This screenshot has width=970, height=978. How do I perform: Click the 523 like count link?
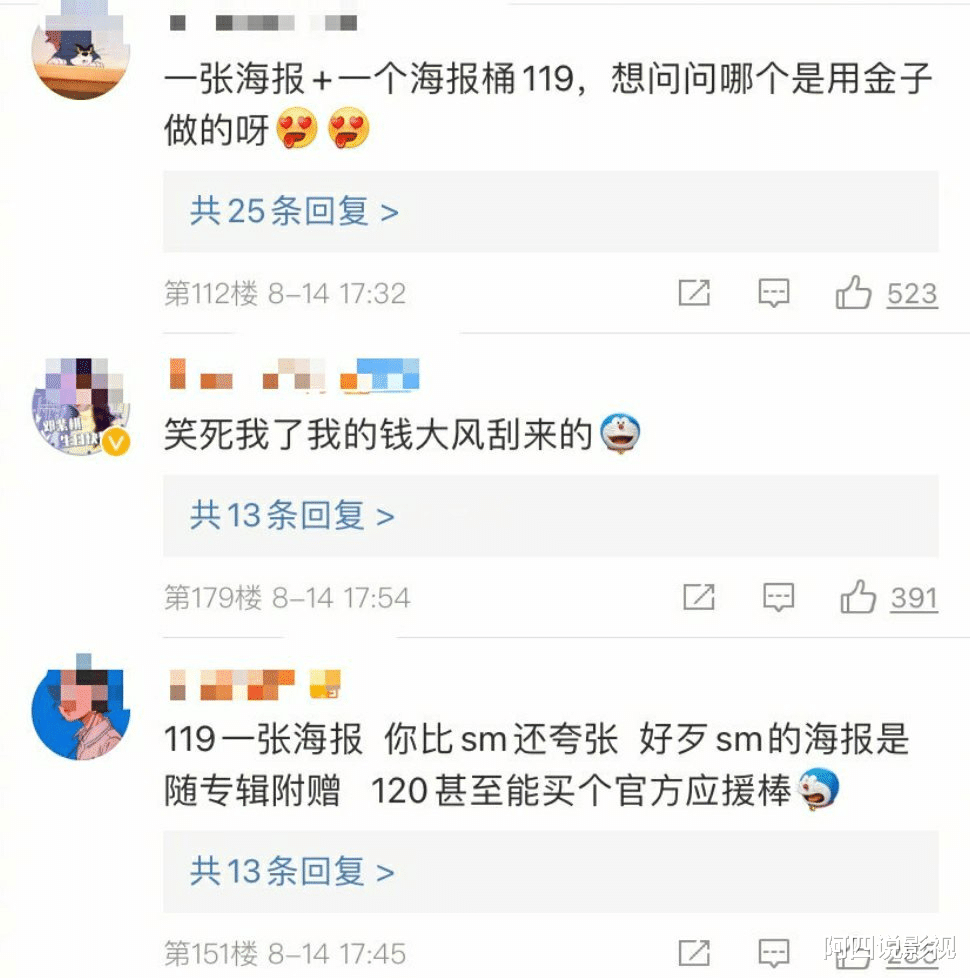911,293
